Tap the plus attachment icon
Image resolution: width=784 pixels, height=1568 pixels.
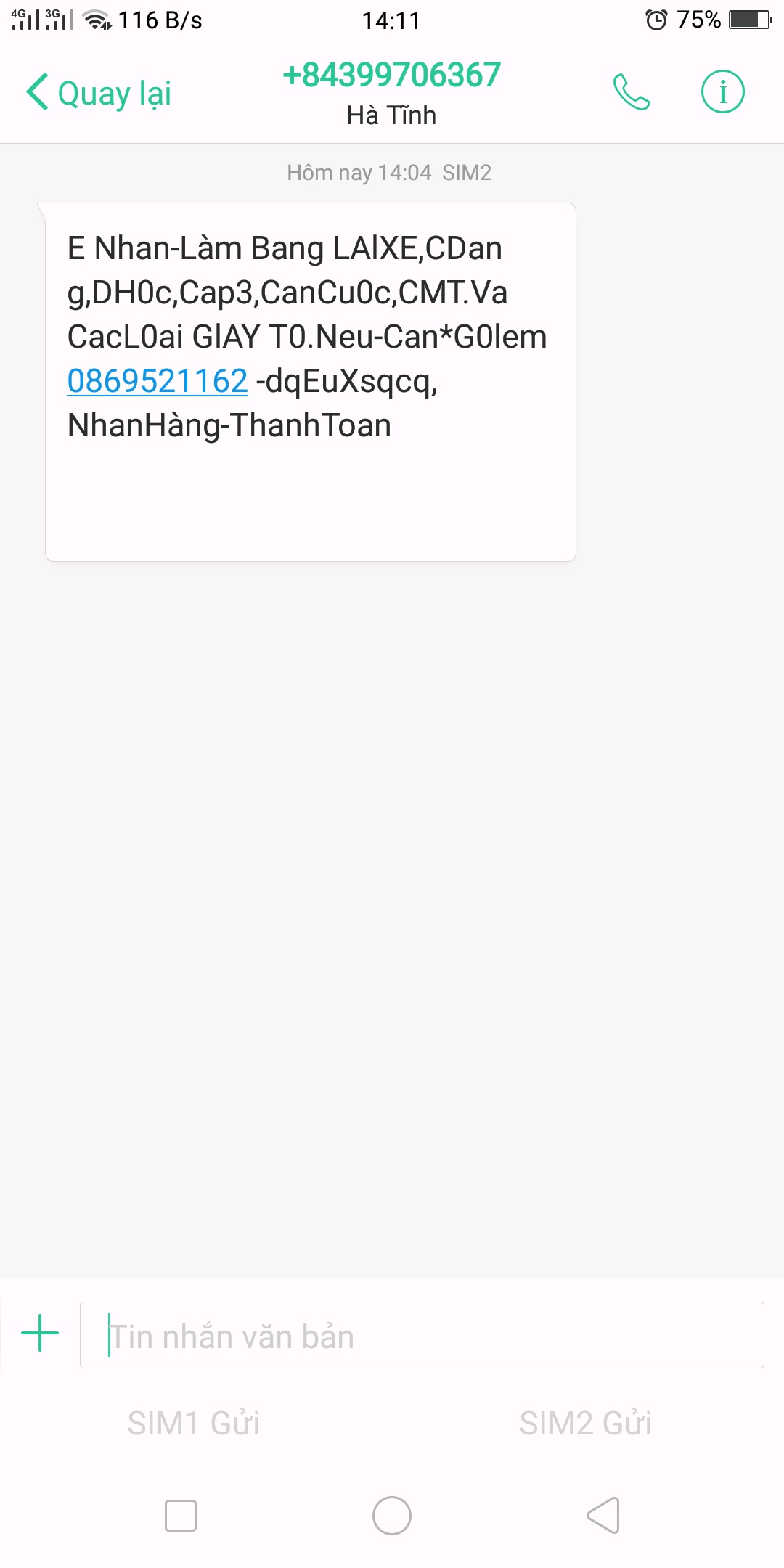click(x=40, y=1334)
